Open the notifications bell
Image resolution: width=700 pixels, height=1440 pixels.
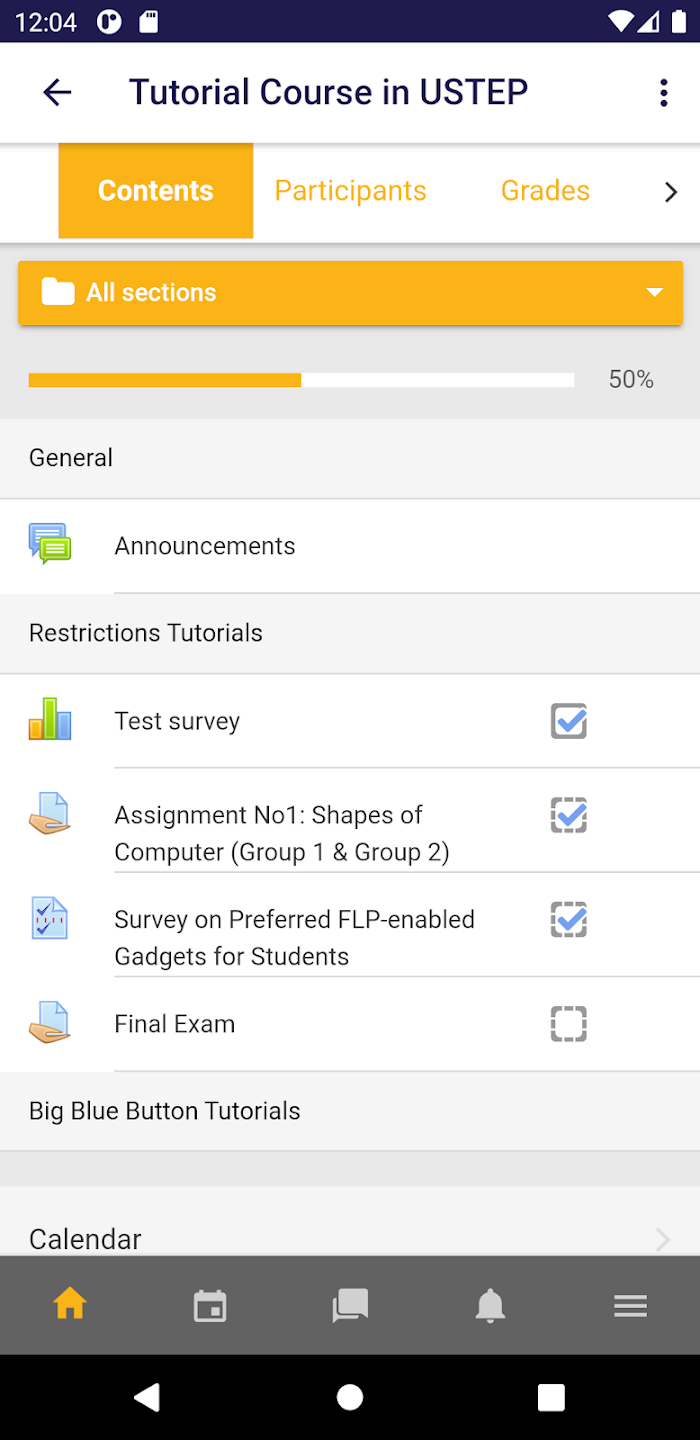490,1305
